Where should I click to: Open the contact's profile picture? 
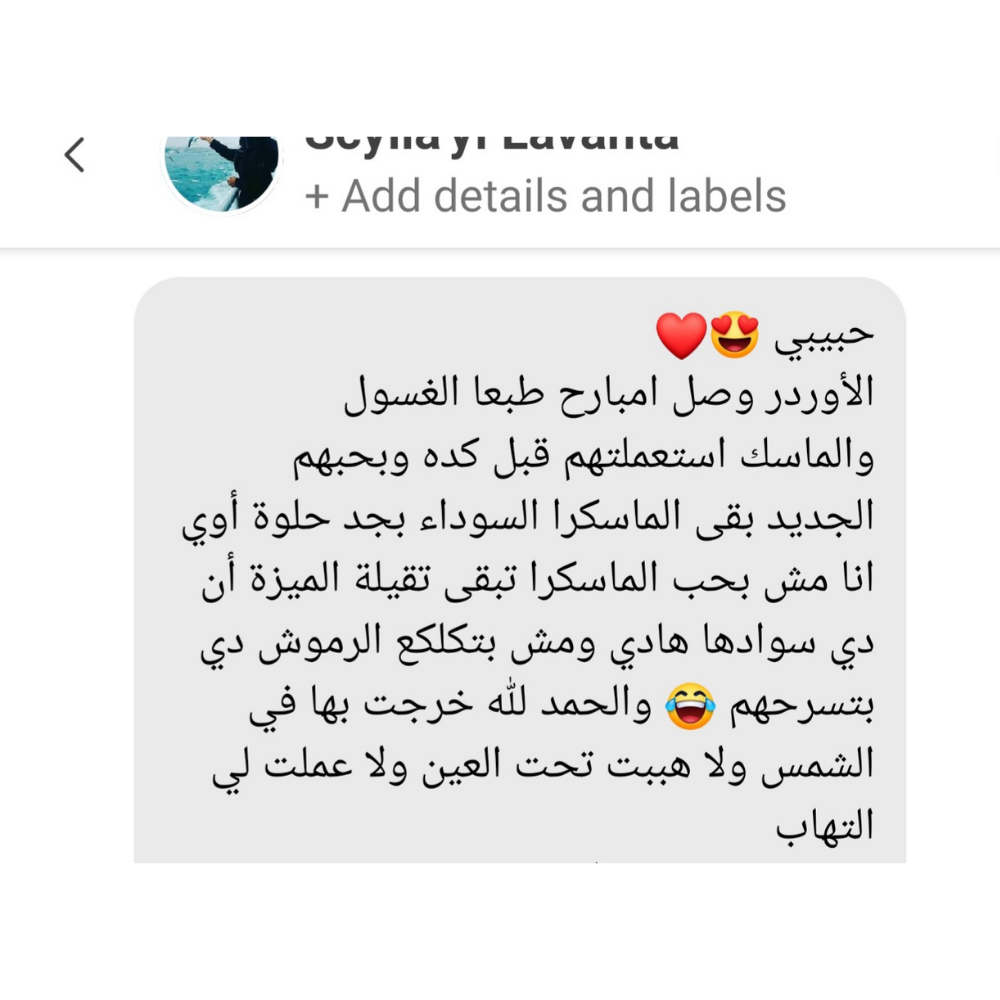[x=222, y=170]
